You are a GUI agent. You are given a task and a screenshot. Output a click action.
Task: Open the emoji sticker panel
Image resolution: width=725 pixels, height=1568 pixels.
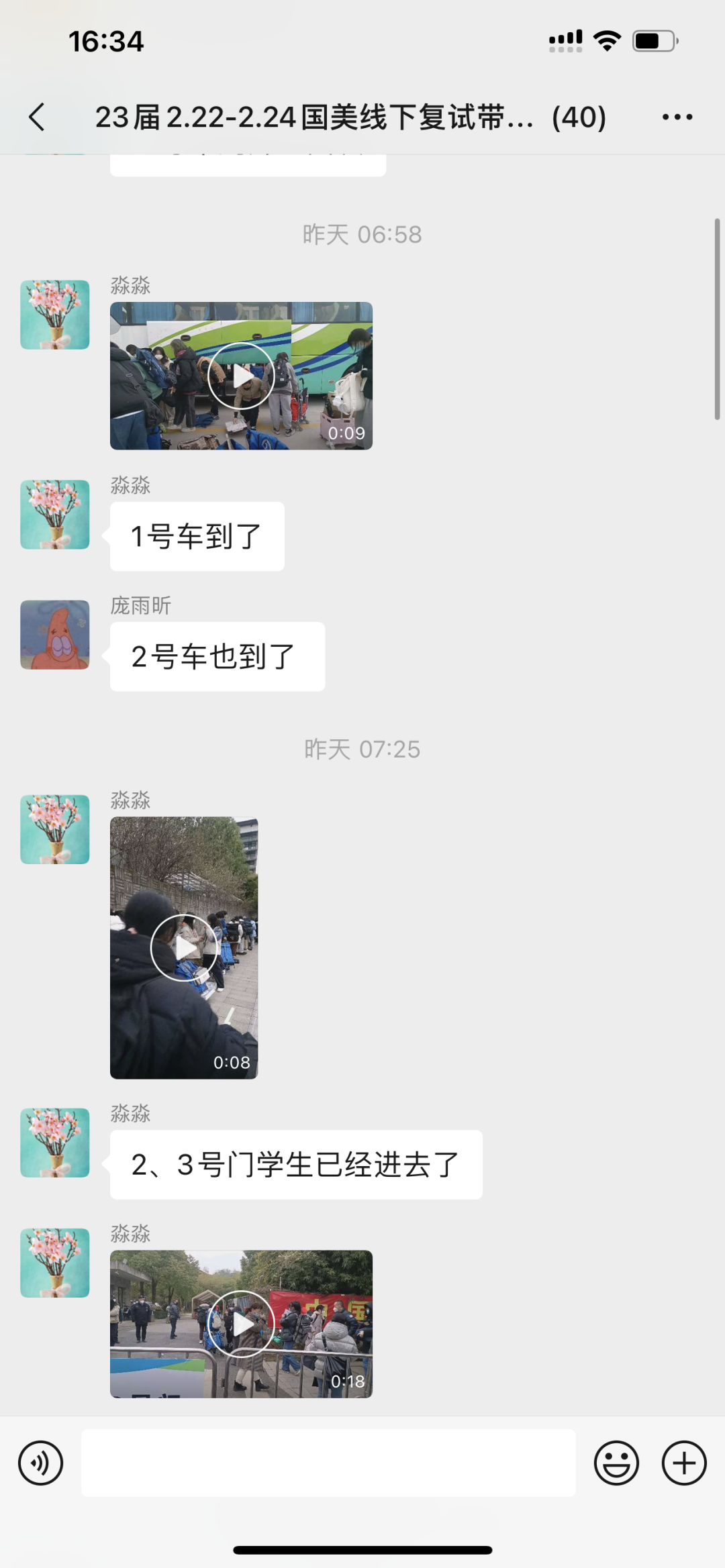(616, 1463)
